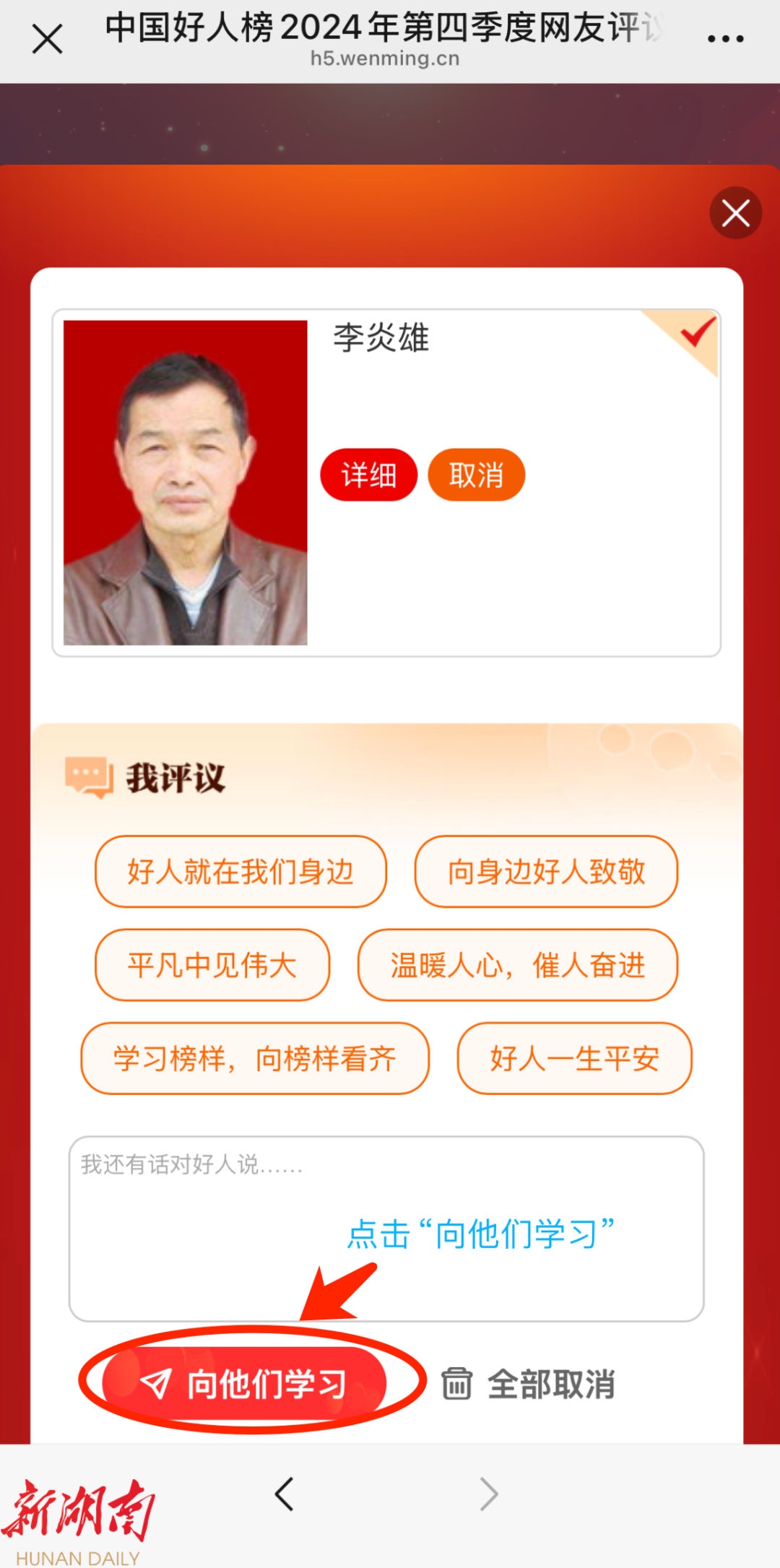Dismiss the red popup panel

(735, 213)
